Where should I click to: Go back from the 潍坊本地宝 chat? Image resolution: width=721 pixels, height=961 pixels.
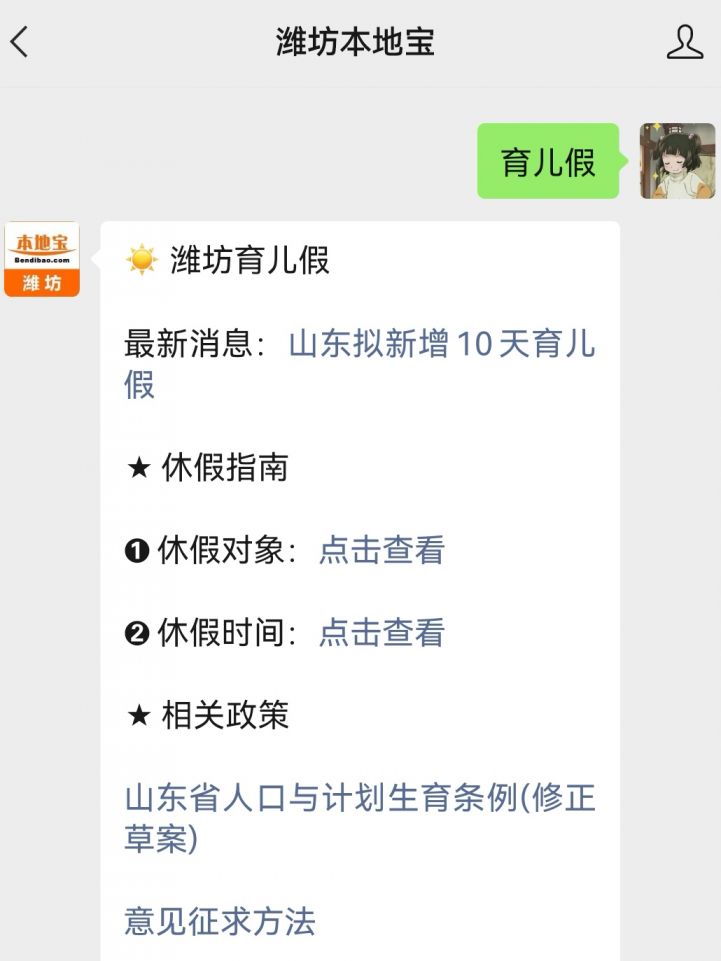click(20, 42)
